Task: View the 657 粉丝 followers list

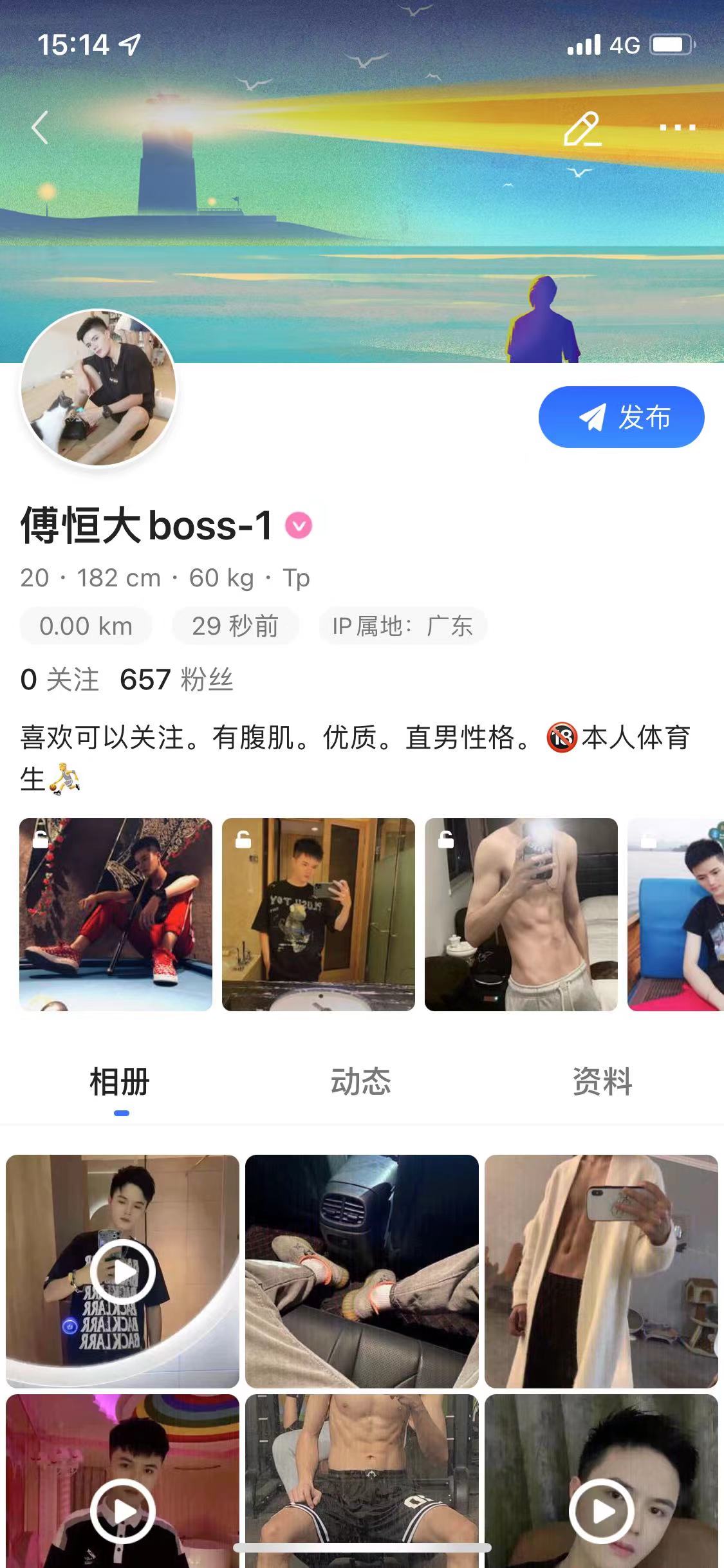Action: (x=176, y=680)
